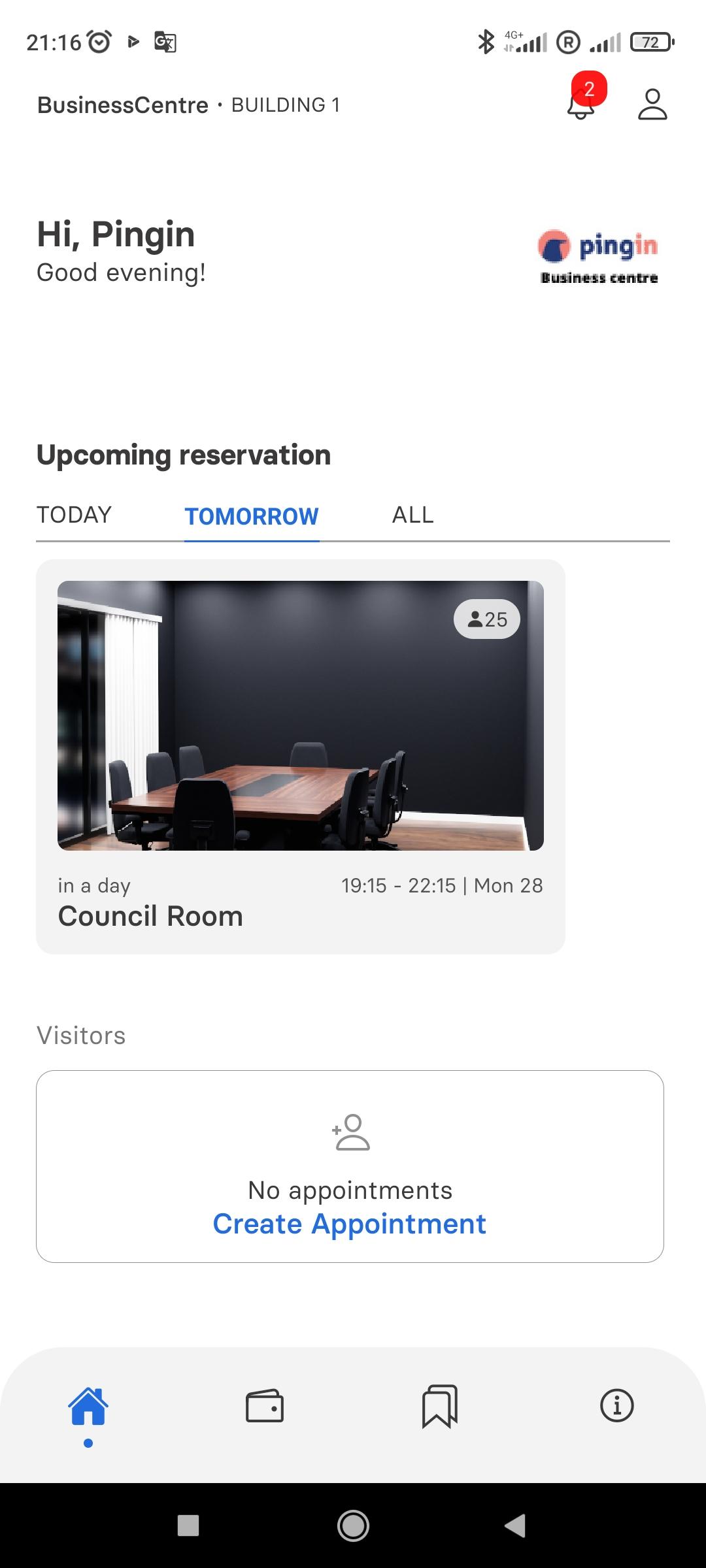Open the Council Room reservation card

(x=300, y=756)
